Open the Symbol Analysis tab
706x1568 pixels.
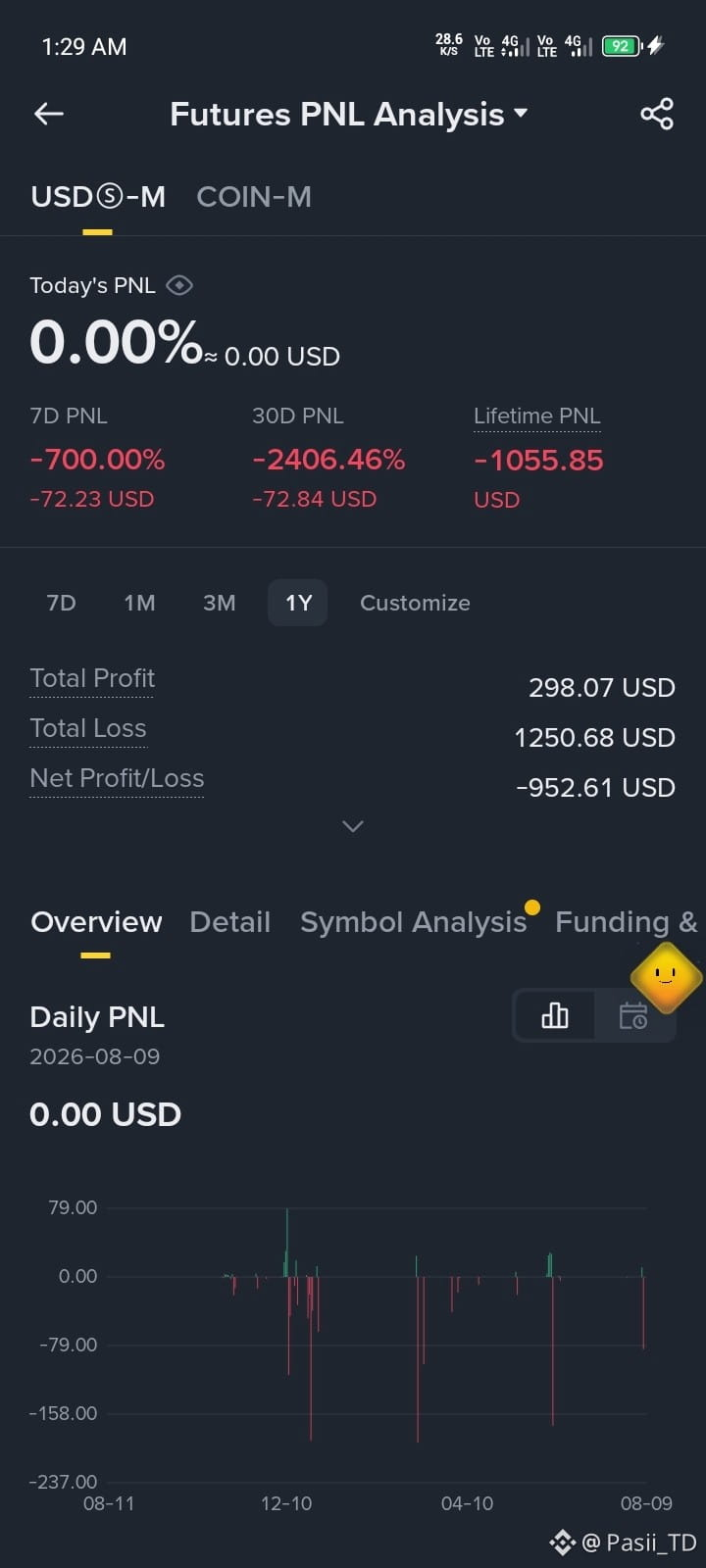(x=413, y=922)
